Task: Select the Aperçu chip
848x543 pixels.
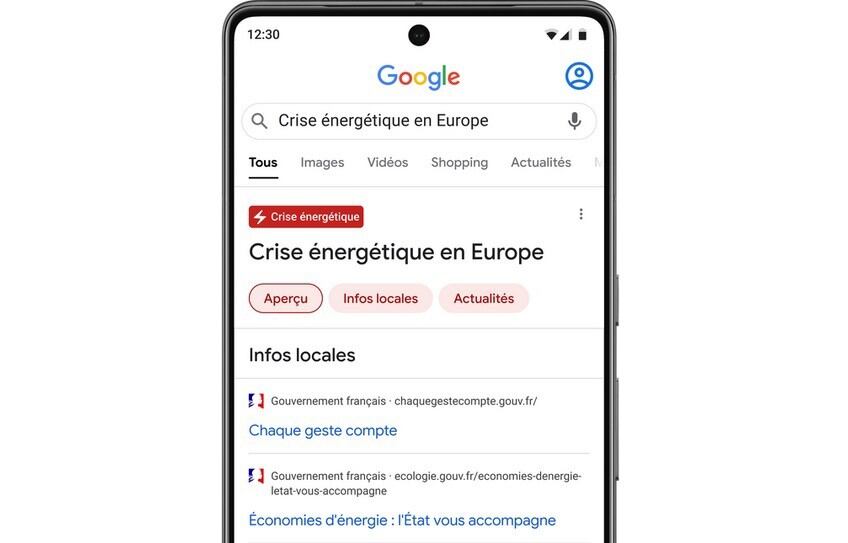Action: 285,298
